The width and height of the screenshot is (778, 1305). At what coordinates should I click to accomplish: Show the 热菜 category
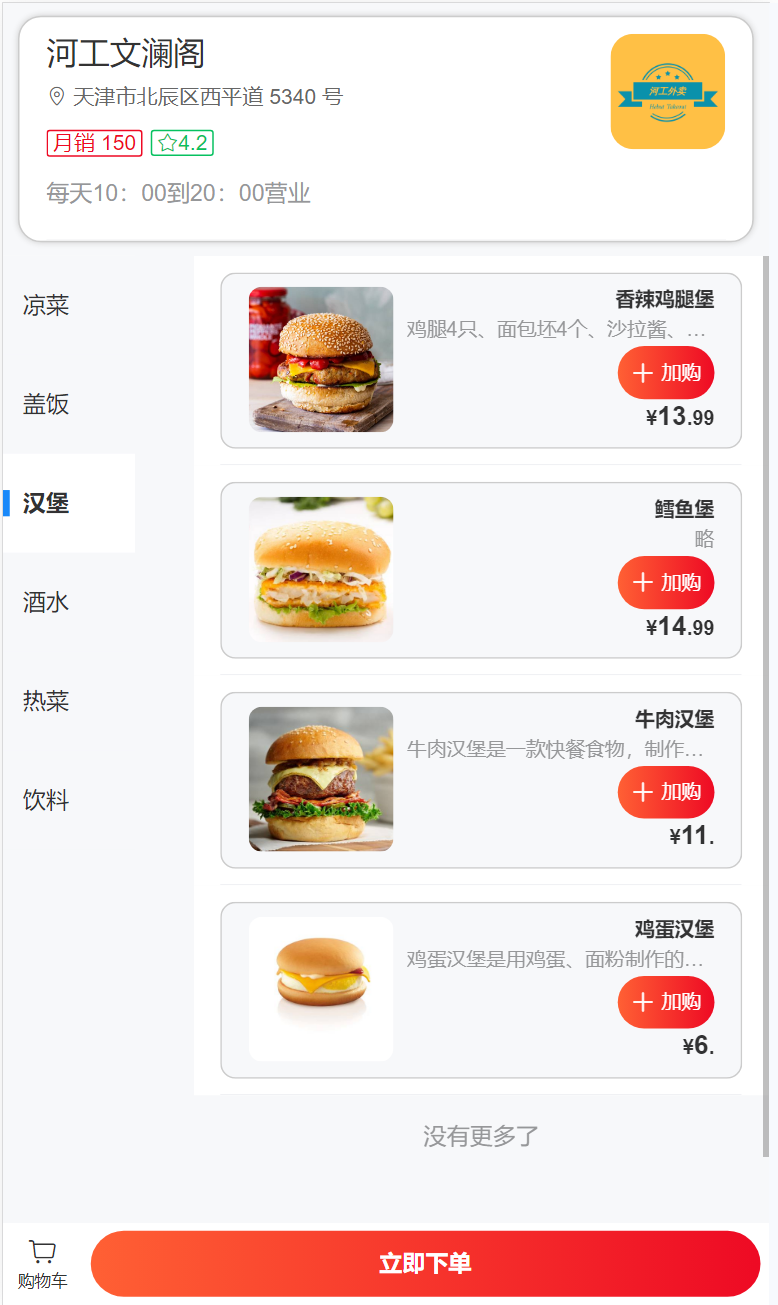(47, 701)
